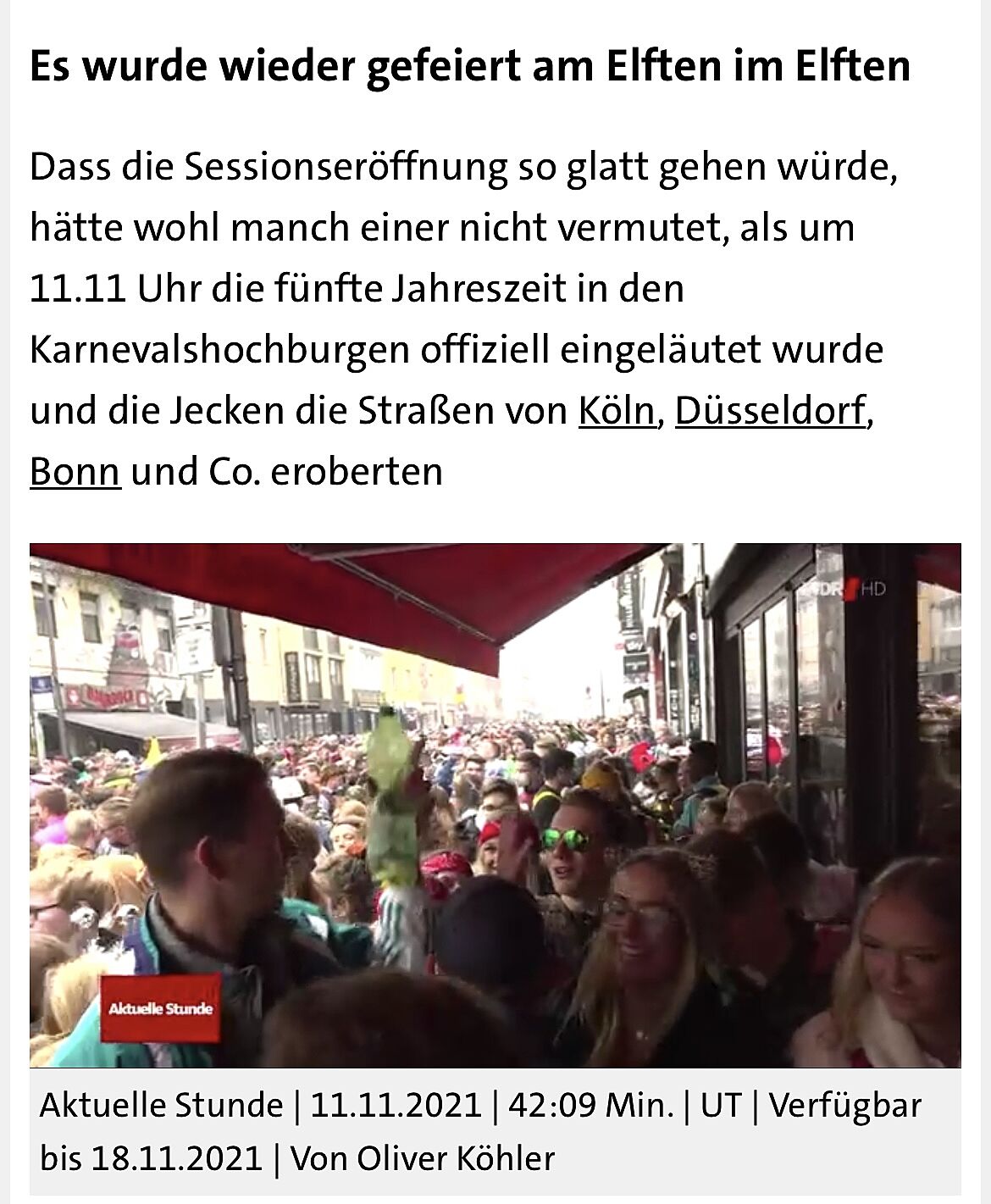Open the Düsseldorf link

(770, 412)
